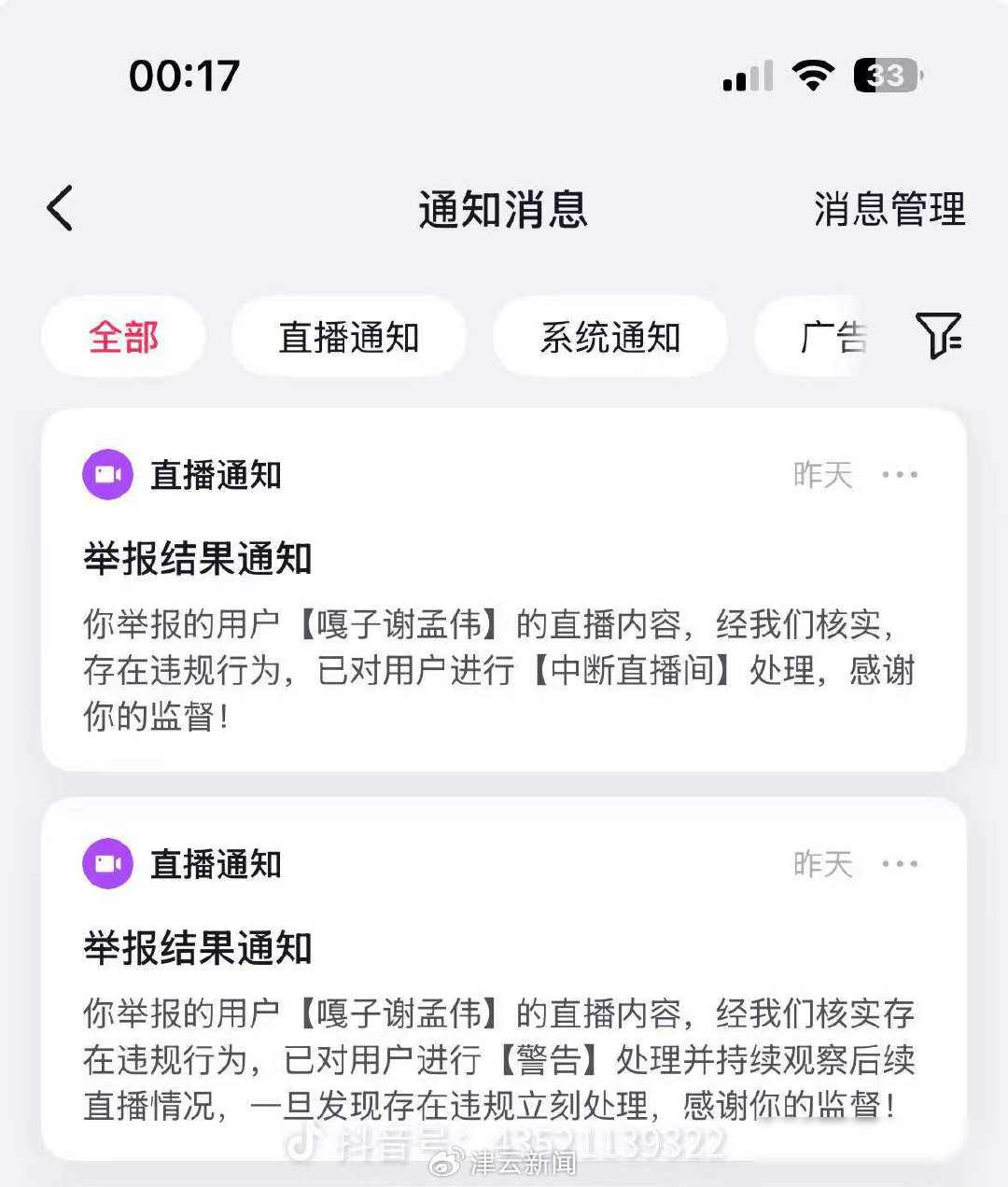
Task: Open the three-dot menu on second notification
Action: [899, 863]
